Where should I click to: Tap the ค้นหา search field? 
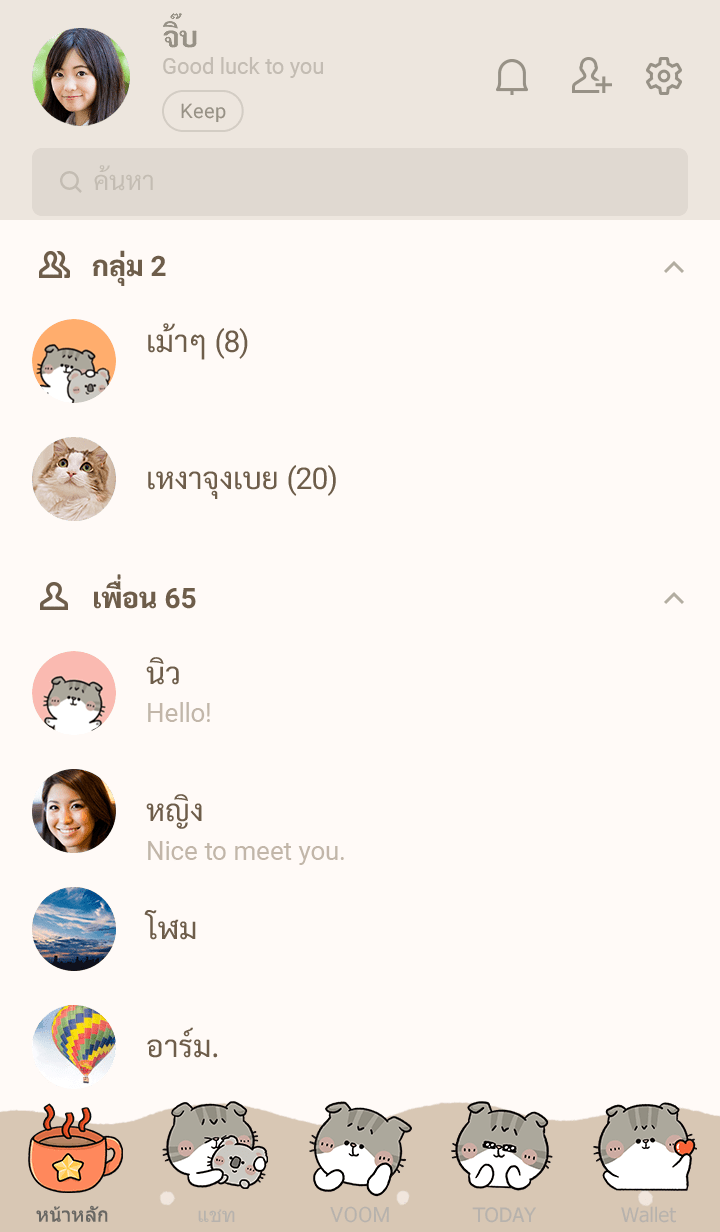(x=360, y=182)
